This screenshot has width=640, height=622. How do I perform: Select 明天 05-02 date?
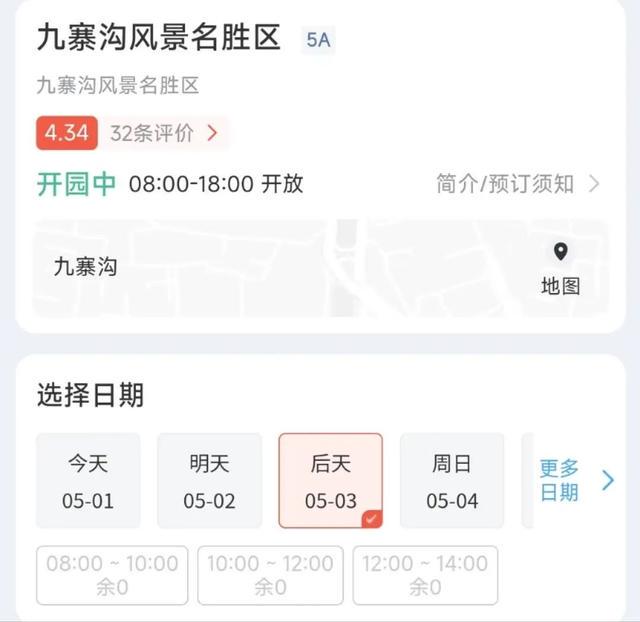tap(210, 481)
